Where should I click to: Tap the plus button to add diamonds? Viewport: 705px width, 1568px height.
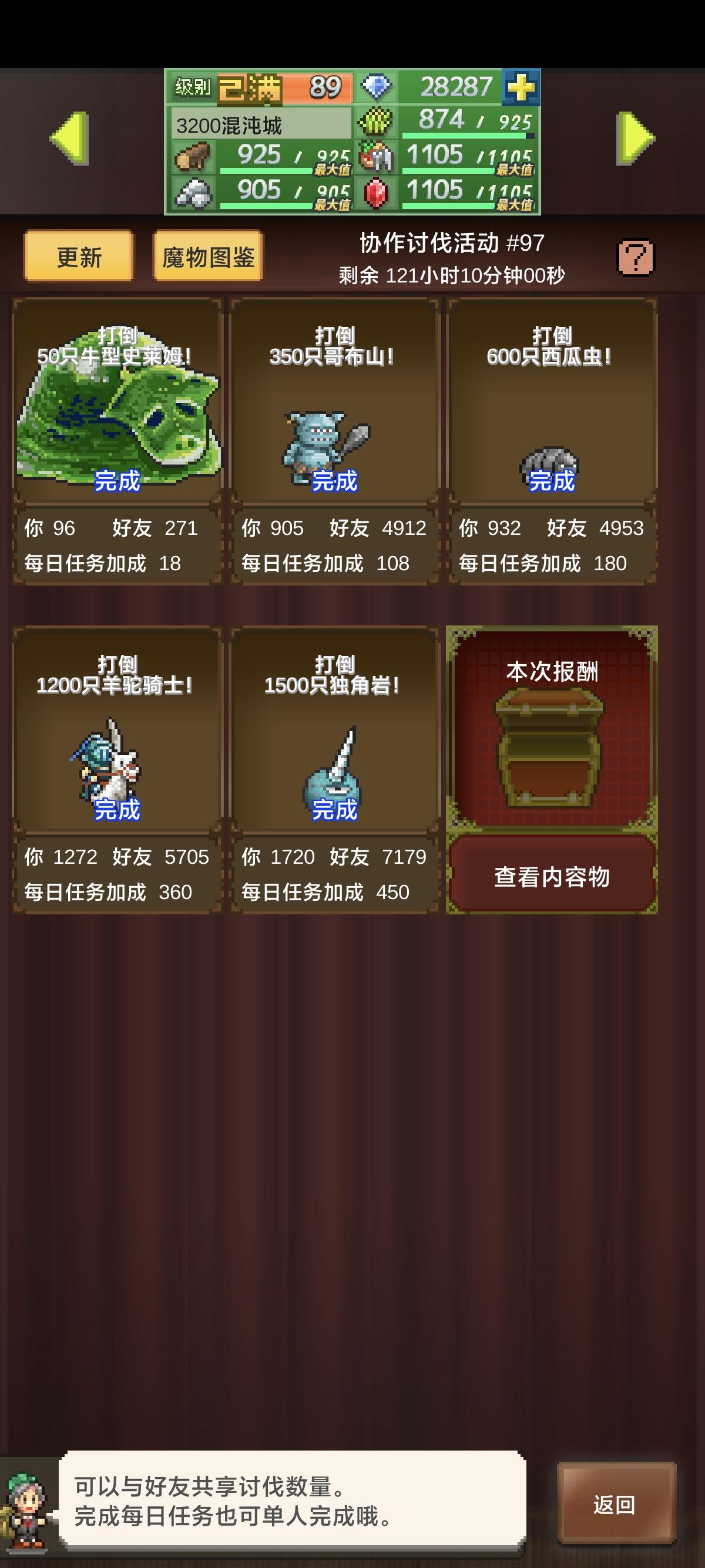[521, 86]
